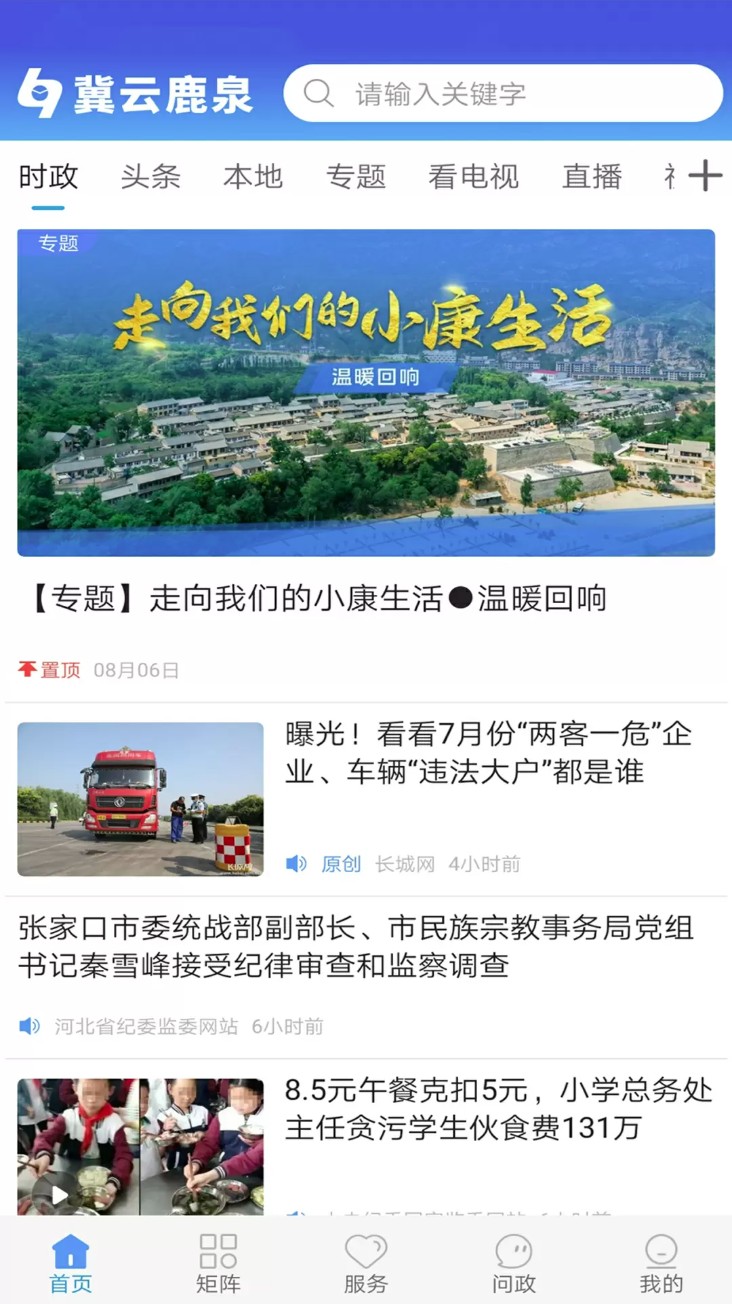This screenshot has width=732, height=1304.
Task: Select the 时政 top tab
Action: point(48,177)
